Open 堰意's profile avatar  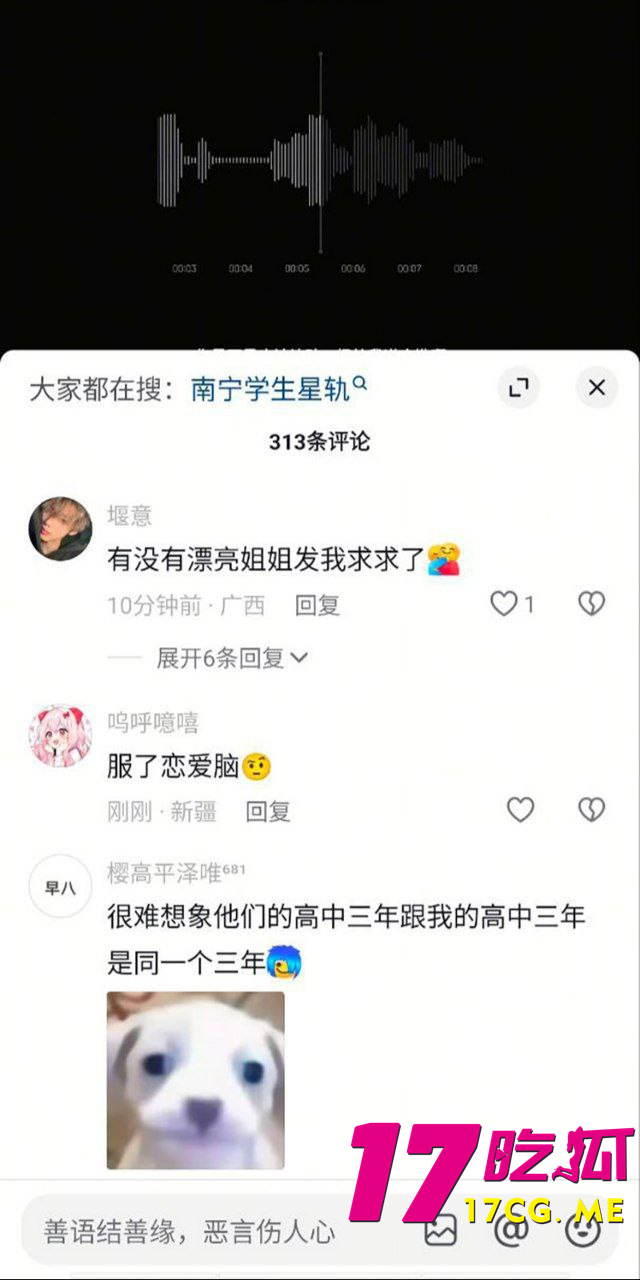pyautogui.click(x=60, y=528)
